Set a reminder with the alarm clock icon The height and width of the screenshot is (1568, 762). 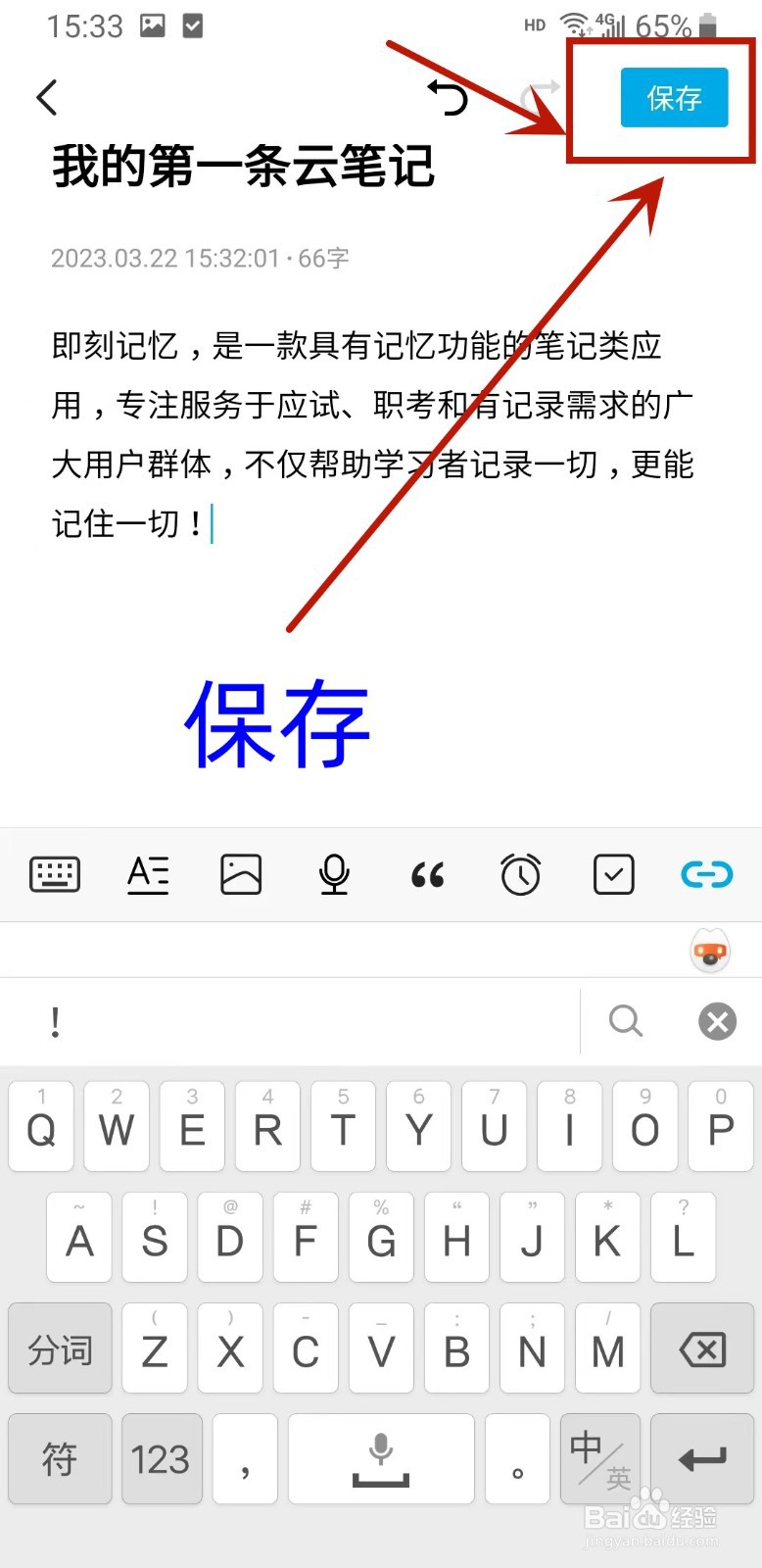[519, 874]
